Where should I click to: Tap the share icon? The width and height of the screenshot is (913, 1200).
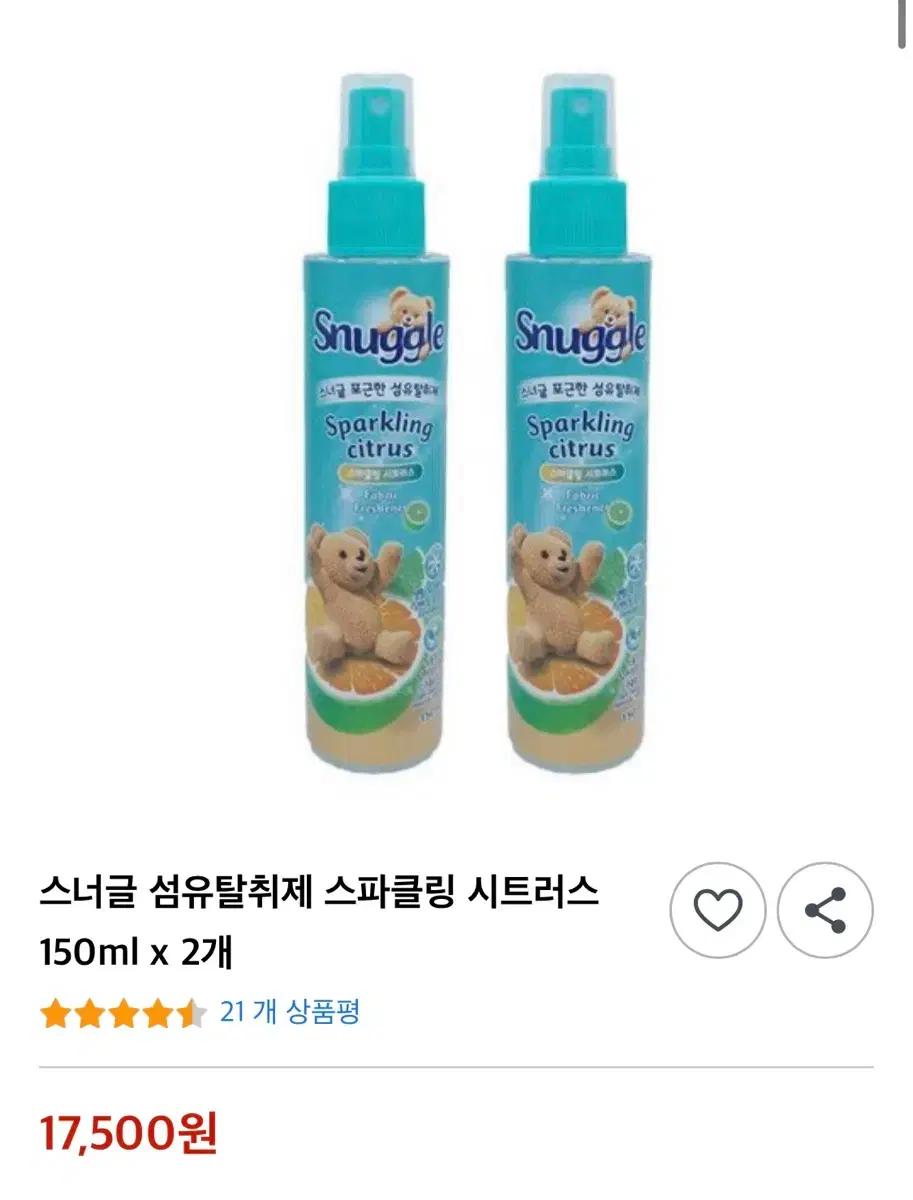pos(826,907)
